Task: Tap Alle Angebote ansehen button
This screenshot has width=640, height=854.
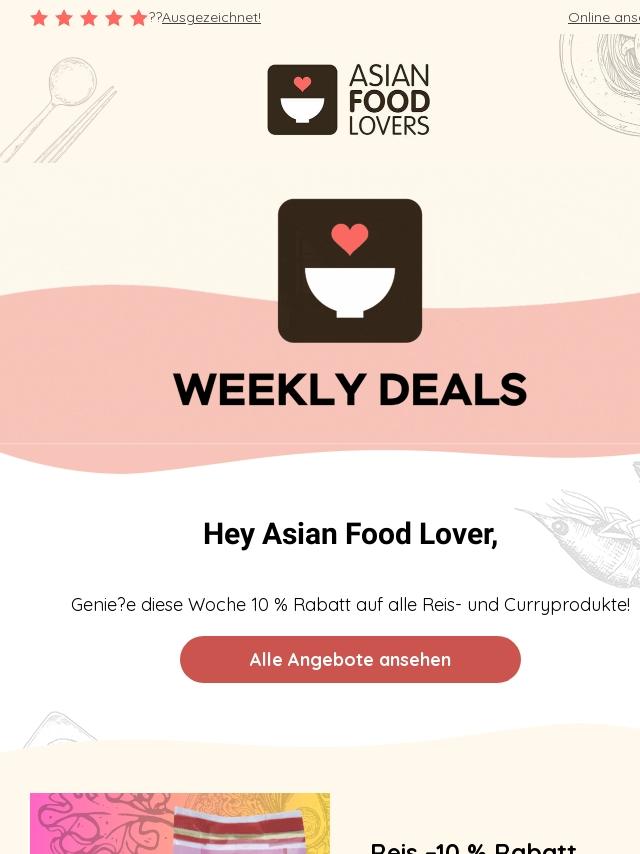Action: click(x=350, y=660)
